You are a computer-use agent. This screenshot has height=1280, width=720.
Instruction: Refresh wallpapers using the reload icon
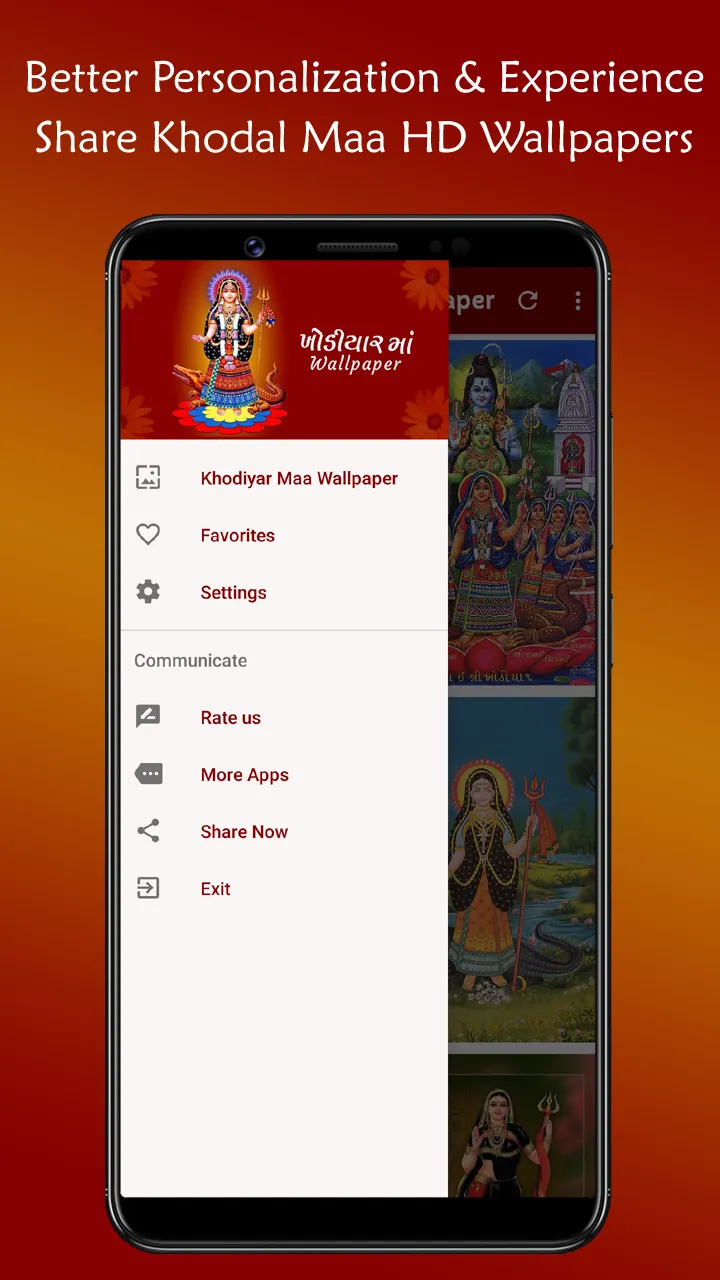528,300
